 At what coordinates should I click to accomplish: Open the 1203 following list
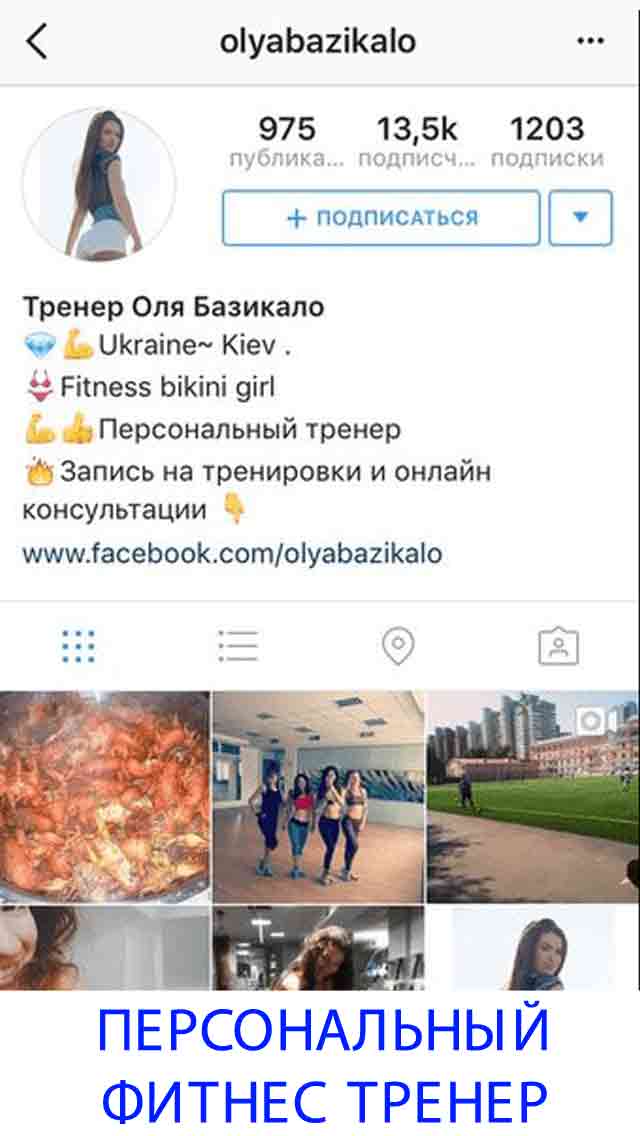pos(547,142)
